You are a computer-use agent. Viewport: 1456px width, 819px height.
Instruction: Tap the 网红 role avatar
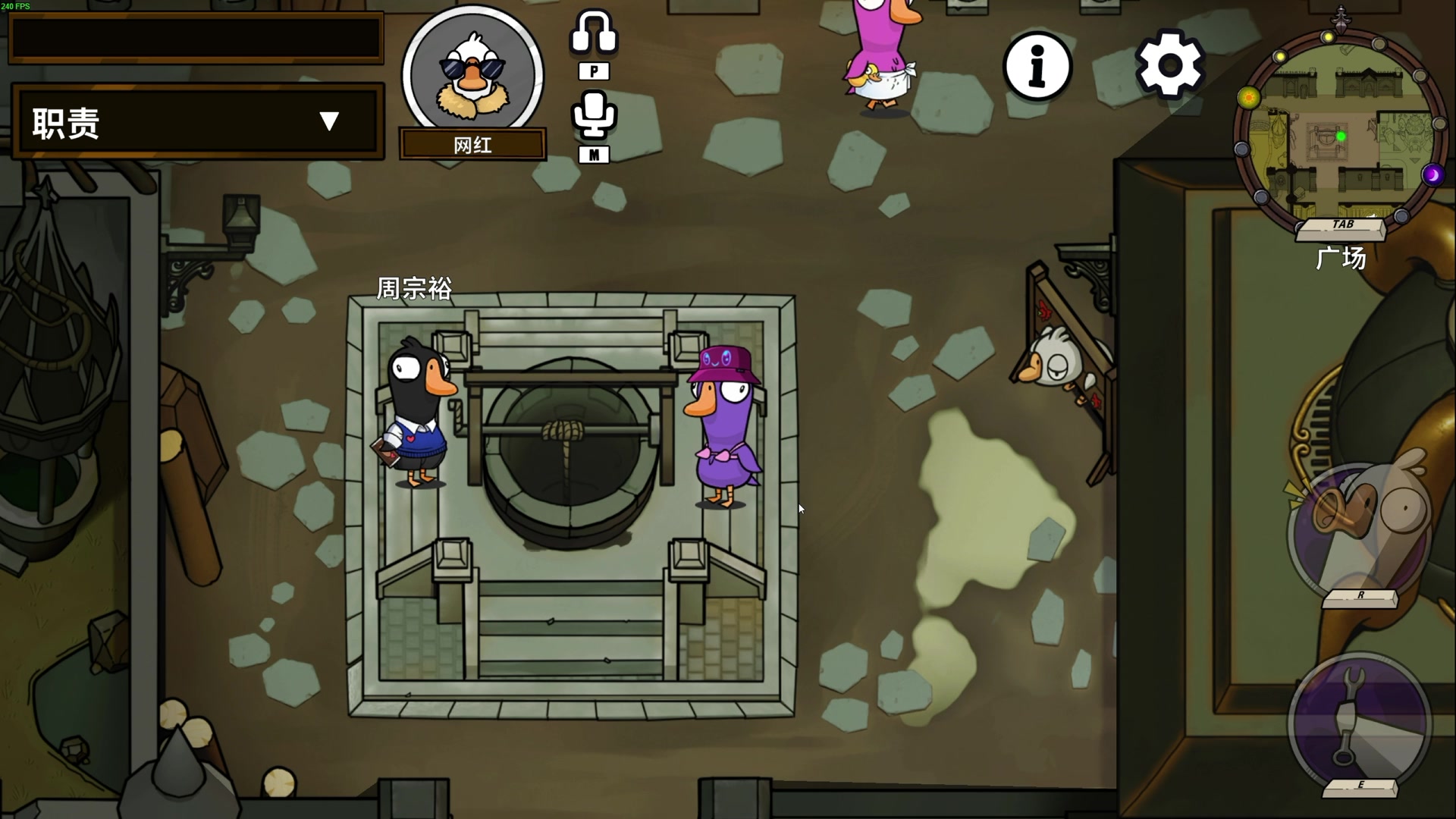pyautogui.click(x=472, y=76)
